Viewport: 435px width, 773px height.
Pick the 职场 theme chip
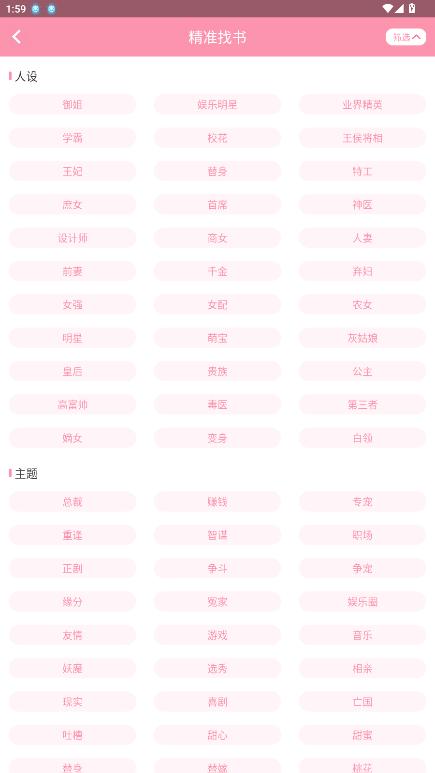click(x=362, y=535)
